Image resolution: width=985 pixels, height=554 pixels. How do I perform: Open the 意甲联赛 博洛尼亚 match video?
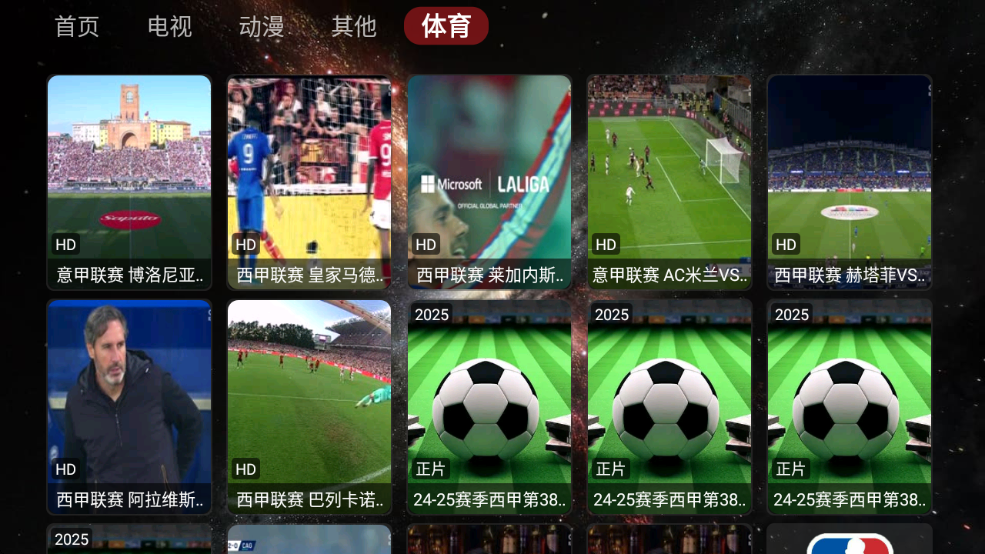tap(129, 182)
